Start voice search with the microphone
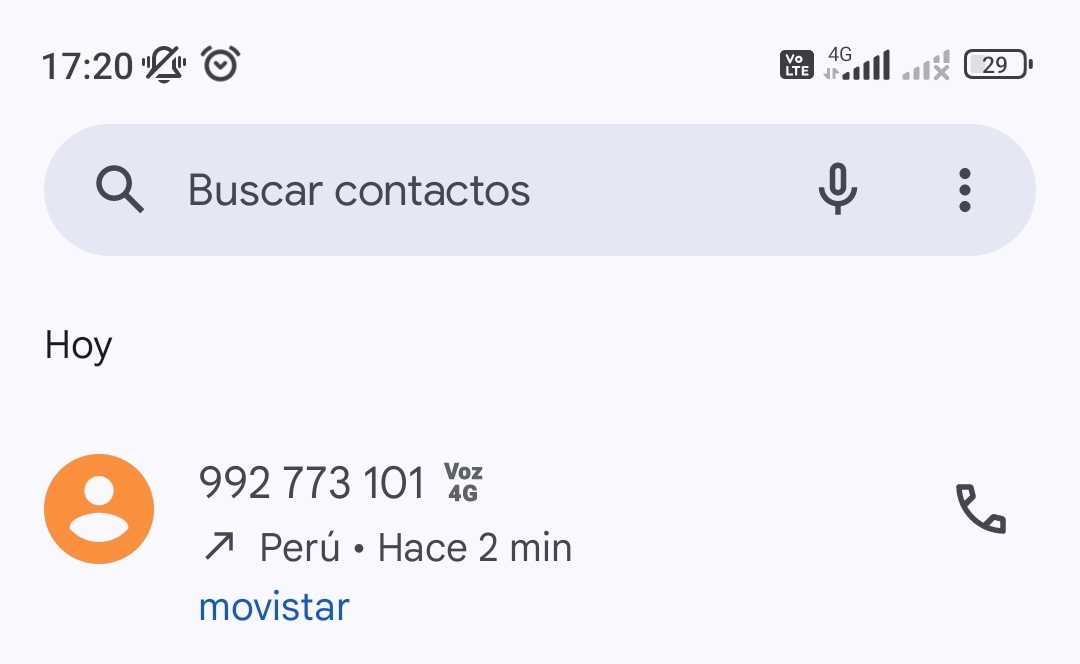Viewport: 1080px width, 664px height. [x=837, y=189]
